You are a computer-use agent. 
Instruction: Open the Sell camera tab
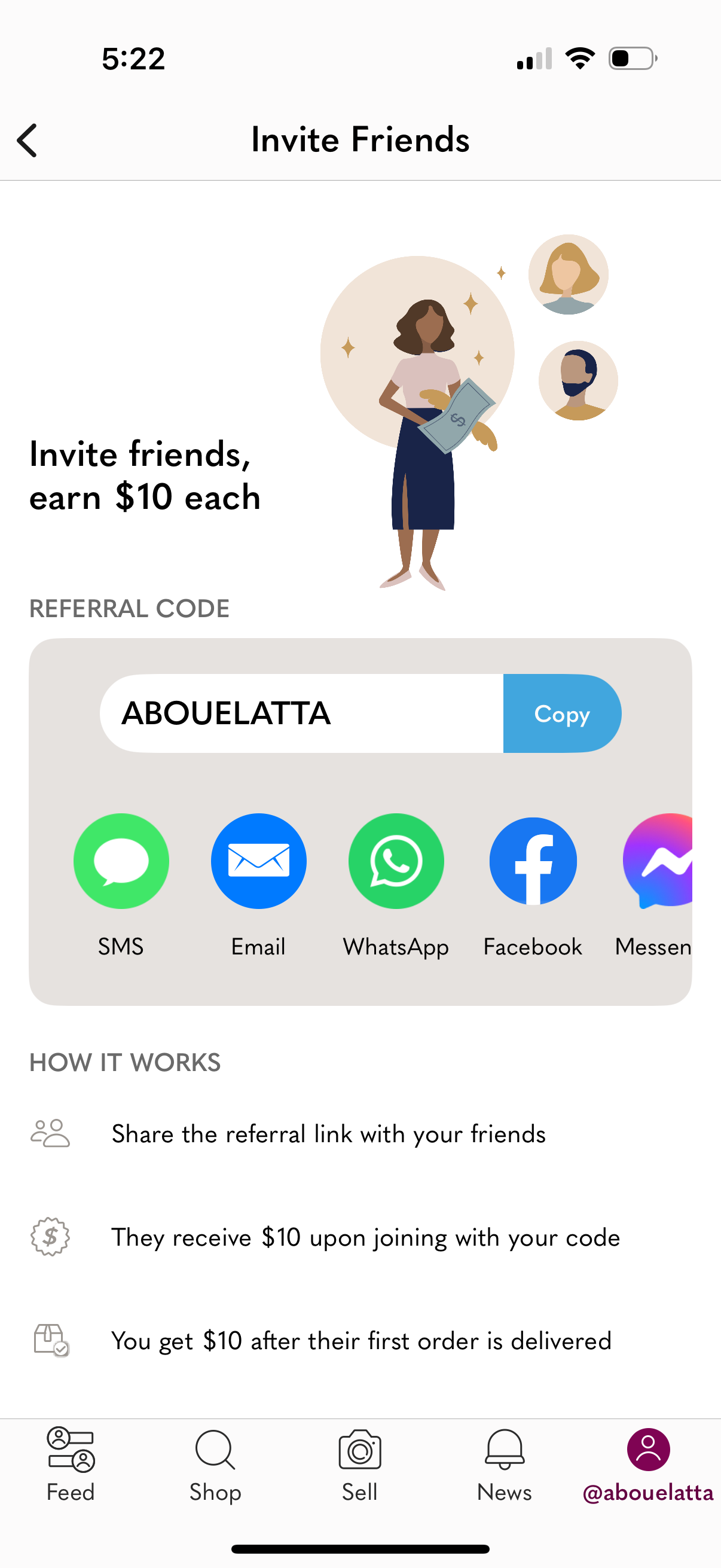tap(360, 1461)
